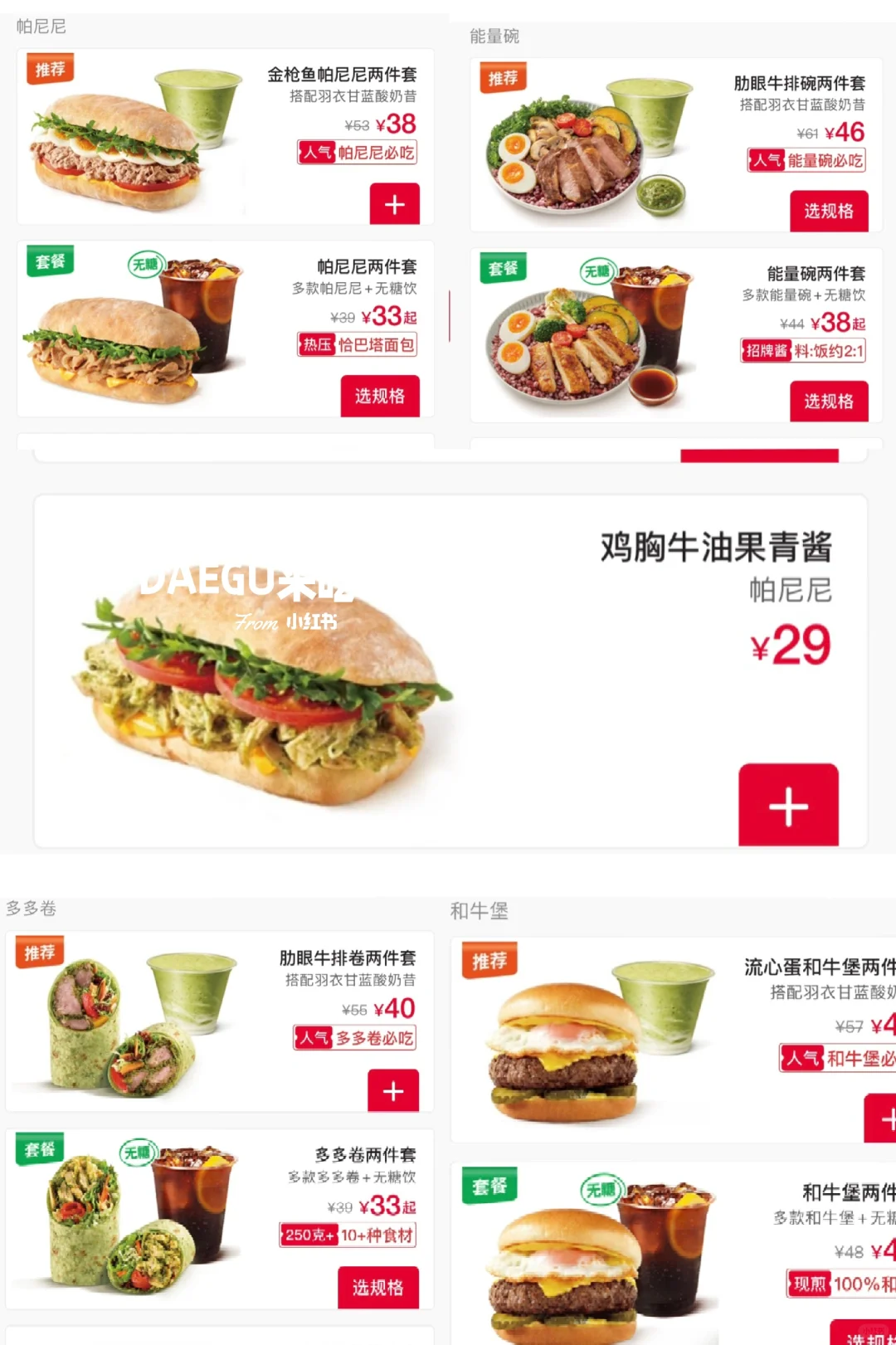Click the 现煎 tag on 和牛堡两件套

coord(810,1283)
